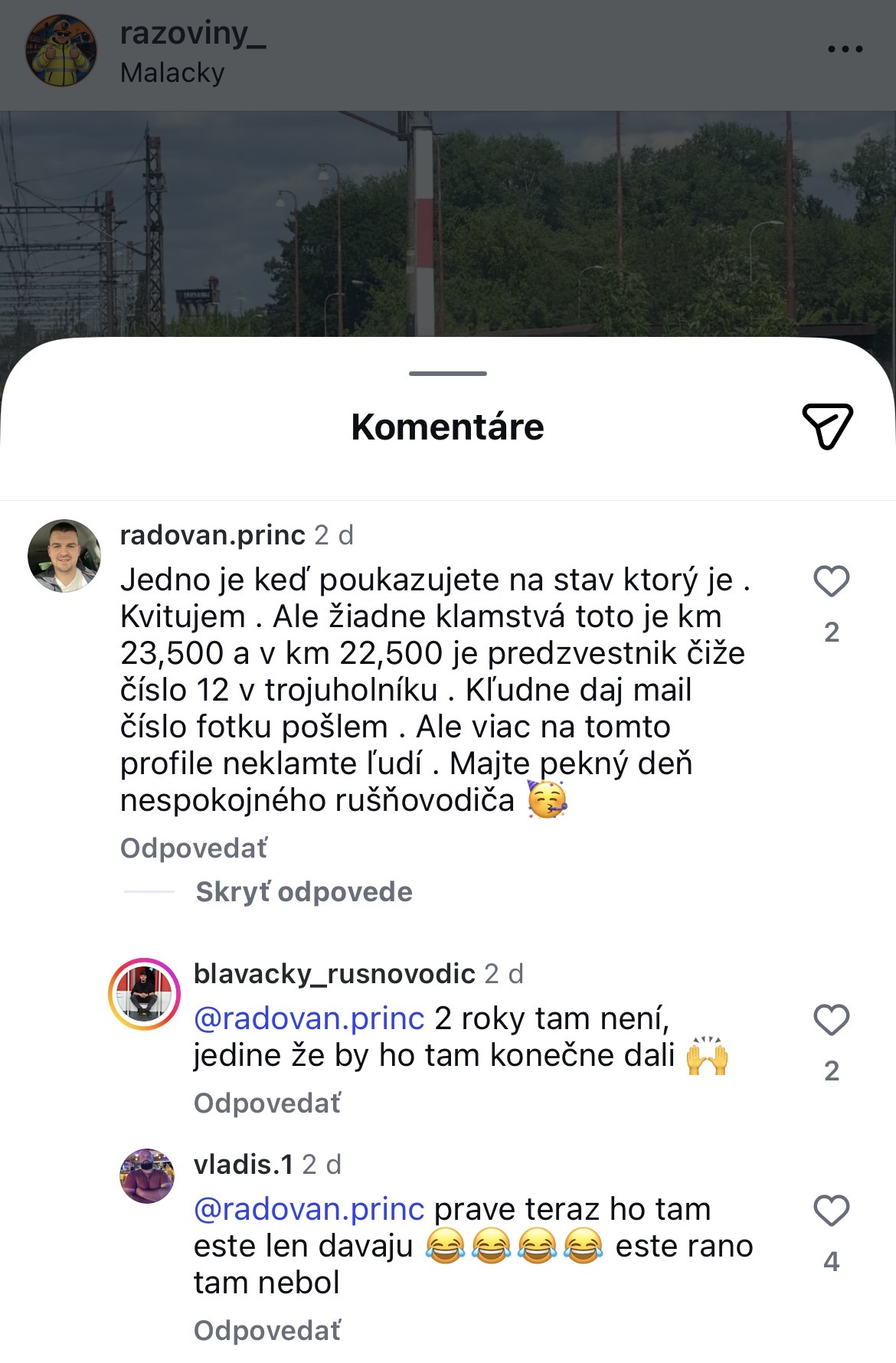The width and height of the screenshot is (896, 1363).
Task: Tap the comments sheet drag handle
Action: pyautogui.click(x=448, y=374)
